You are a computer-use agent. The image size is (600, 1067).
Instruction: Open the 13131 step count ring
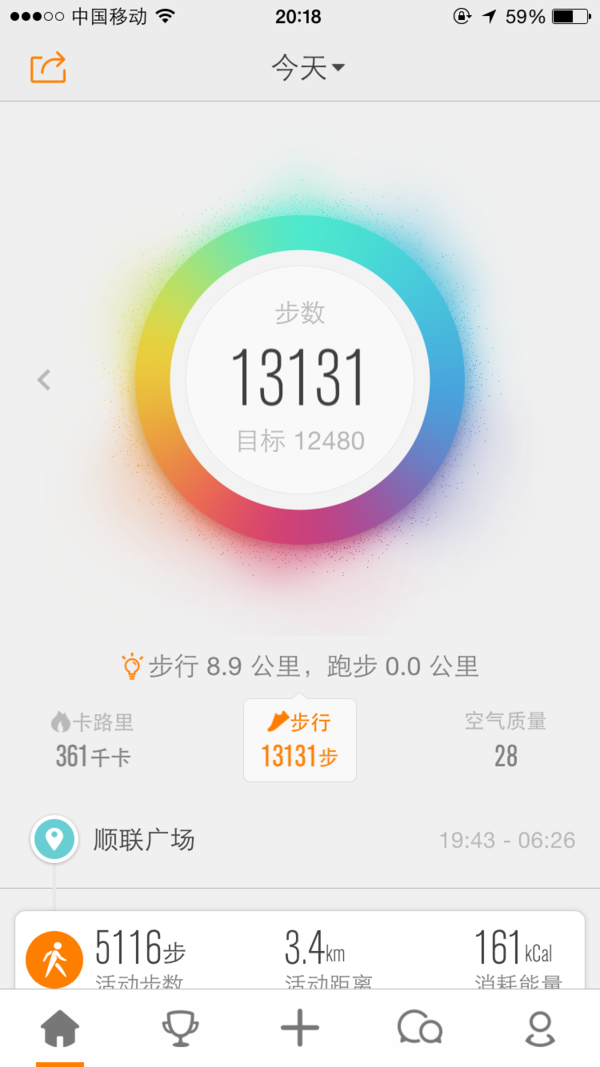(x=300, y=380)
